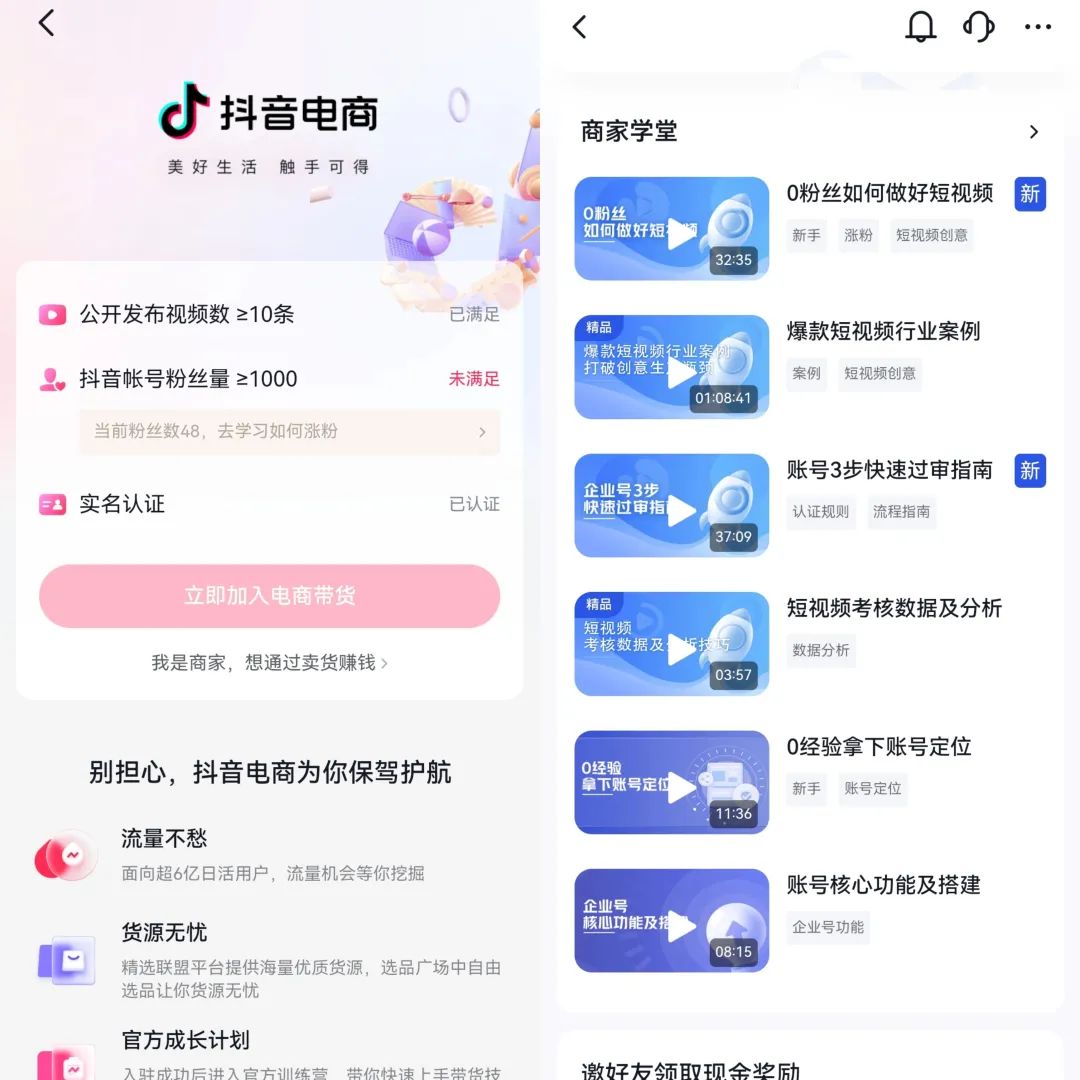This screenshot has height=1080, width=1080.
Task: Tap back arrow beside the notification bell
Action: (x=580, y=27)
